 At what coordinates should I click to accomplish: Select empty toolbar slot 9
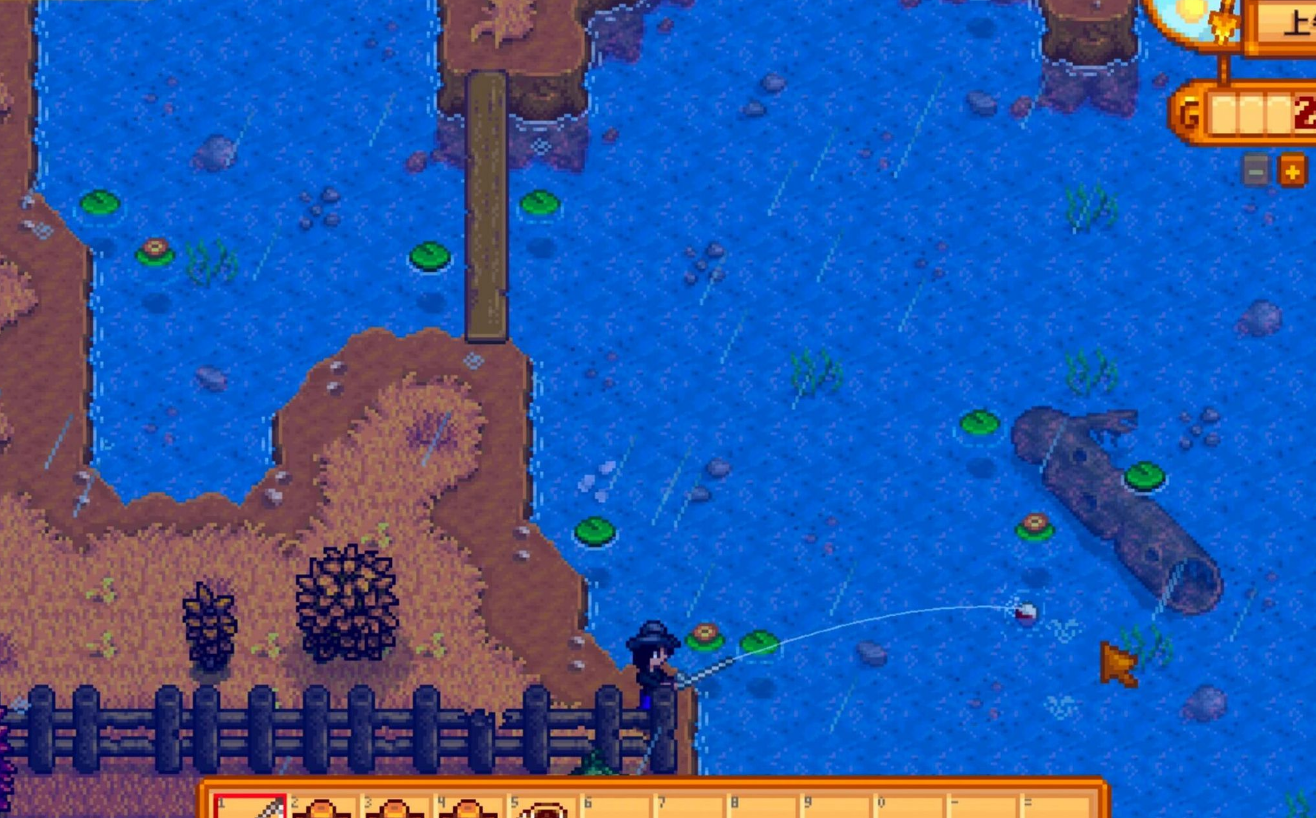coord(837,806)
